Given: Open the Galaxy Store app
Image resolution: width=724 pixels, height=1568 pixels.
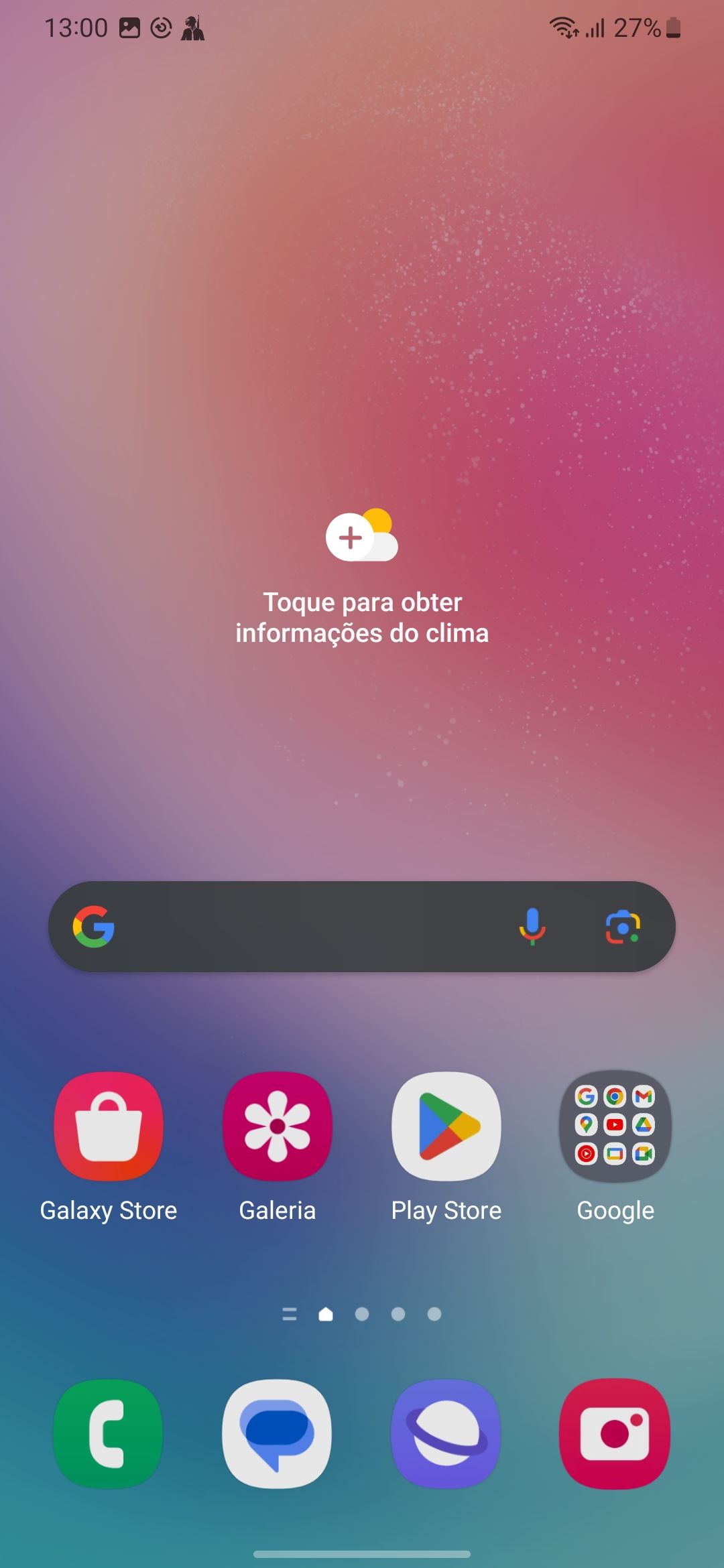Looking at the screenshot, I should [x=109, y=1126].
